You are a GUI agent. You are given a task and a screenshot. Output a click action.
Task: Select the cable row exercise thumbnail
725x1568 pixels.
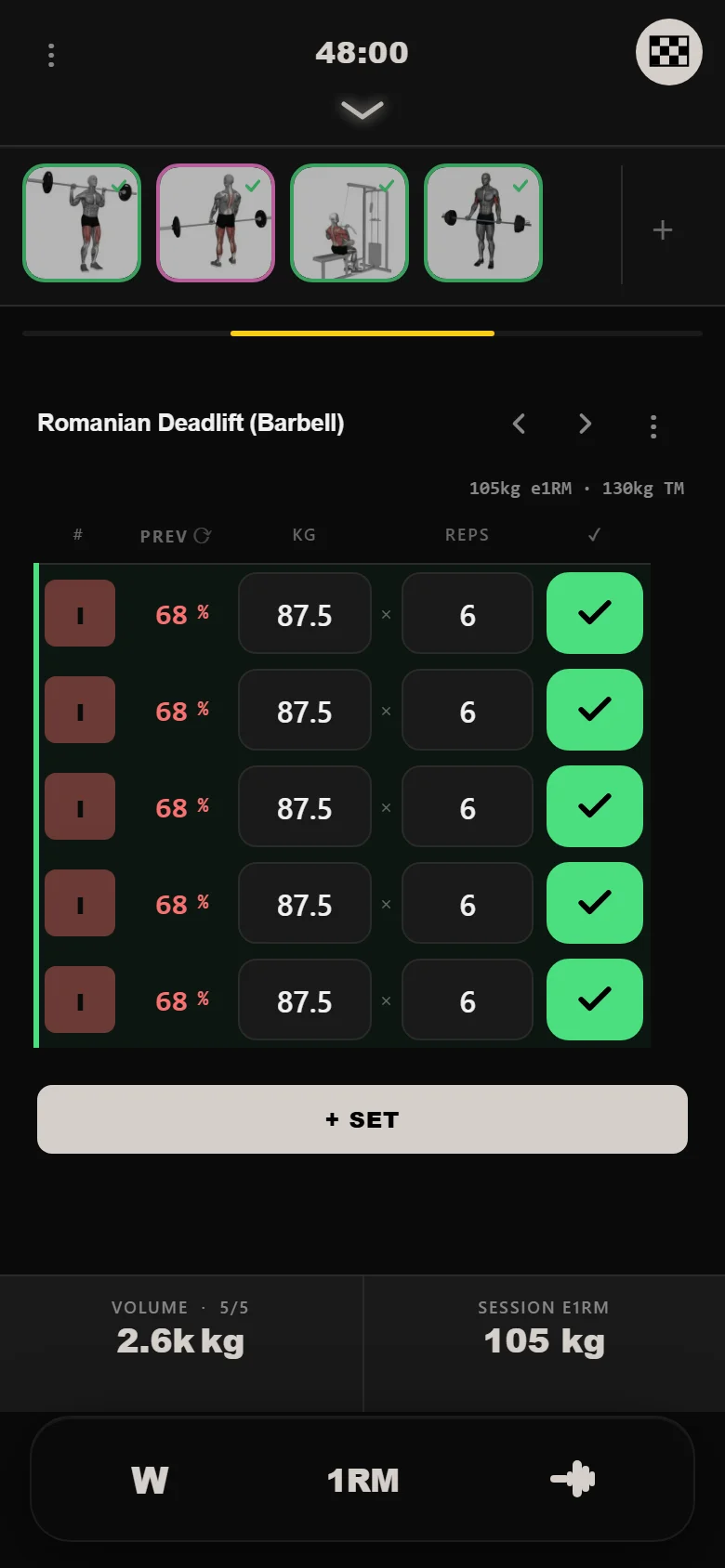tap(349, 223)
